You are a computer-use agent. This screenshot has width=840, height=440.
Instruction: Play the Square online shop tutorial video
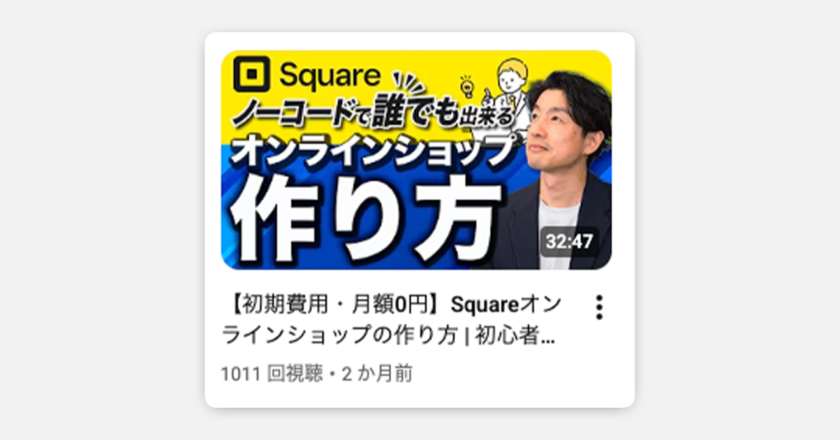point(415,160)
